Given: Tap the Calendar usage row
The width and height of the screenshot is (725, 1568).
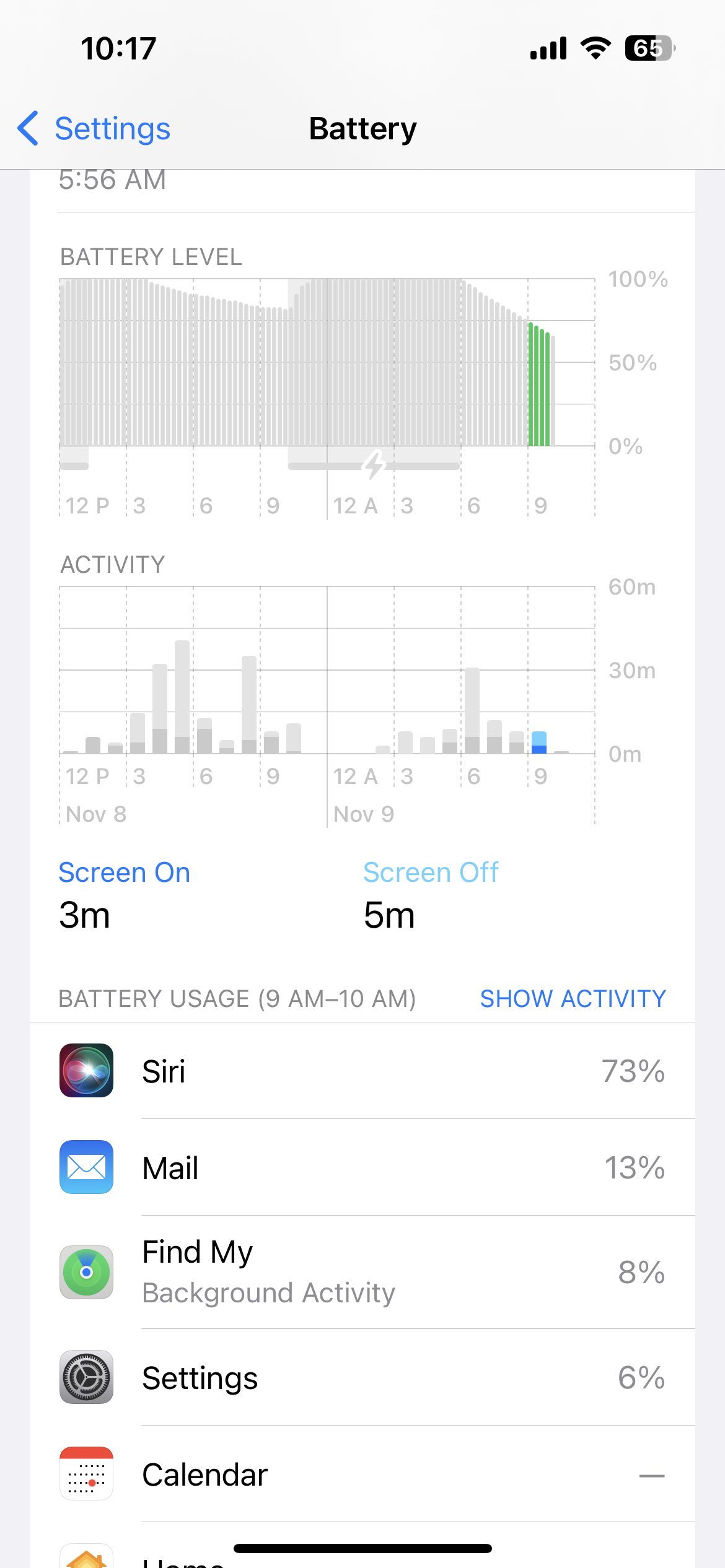Looking at the screenshot, I should tap(362, 1474).
